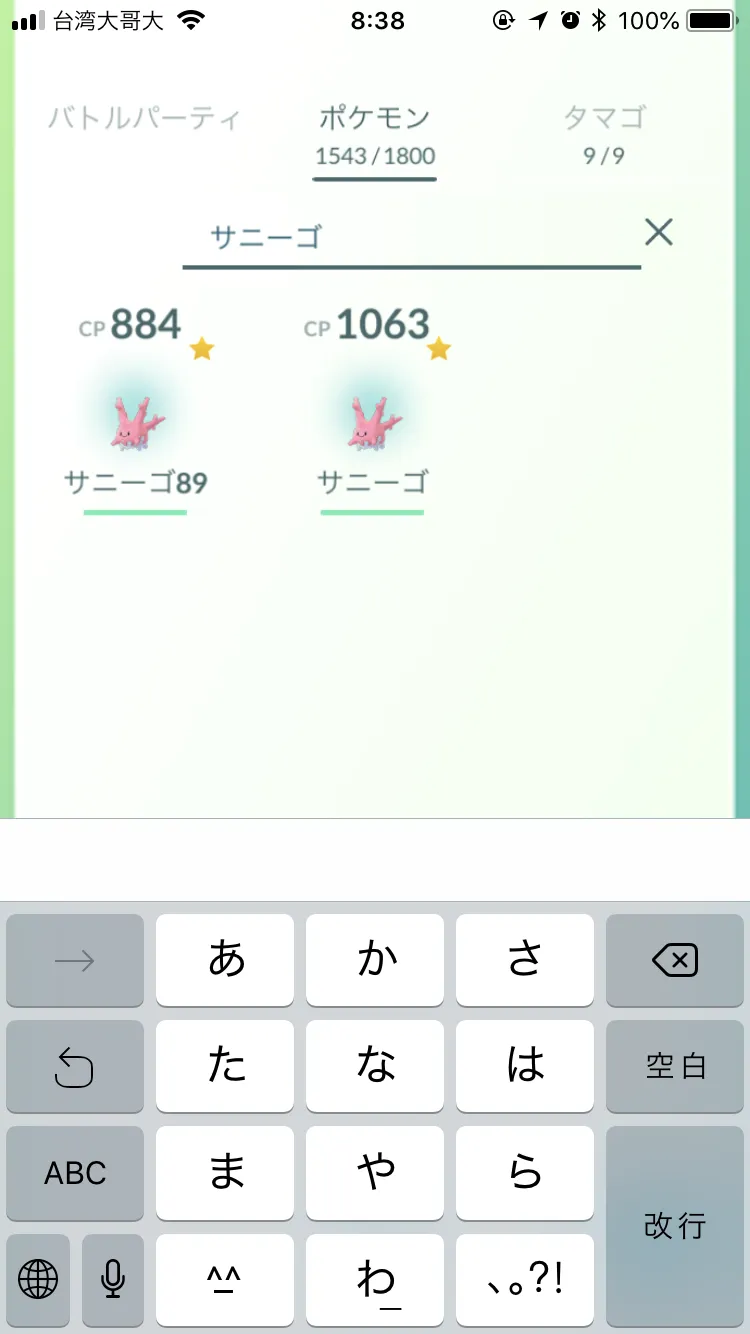Switch keyboard to ABC mode
This screenshot has height=1334, width=750.
point(75,1173)
